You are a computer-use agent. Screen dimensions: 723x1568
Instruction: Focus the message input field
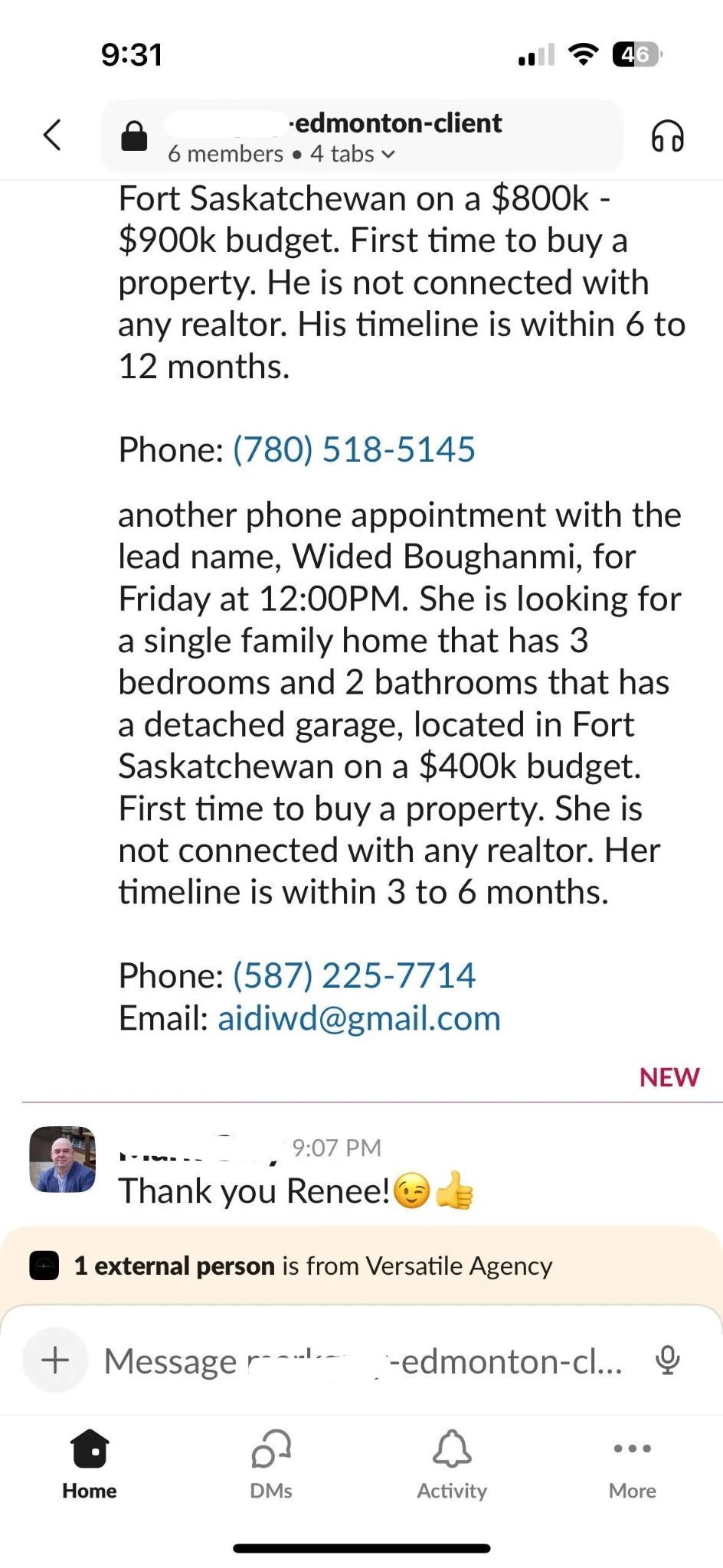tap(363, 1361)
